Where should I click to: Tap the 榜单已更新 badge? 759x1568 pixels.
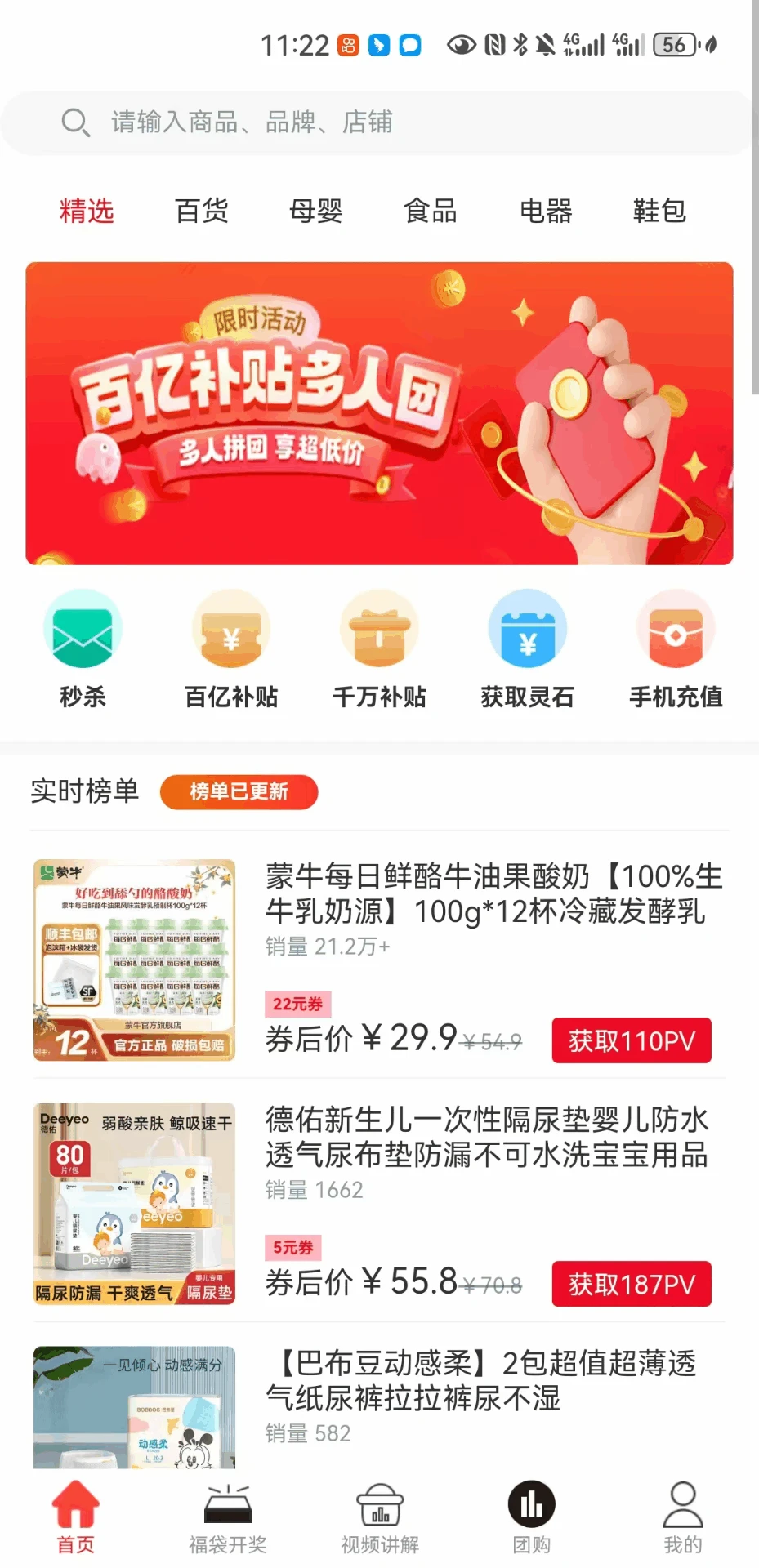(239, 791)
